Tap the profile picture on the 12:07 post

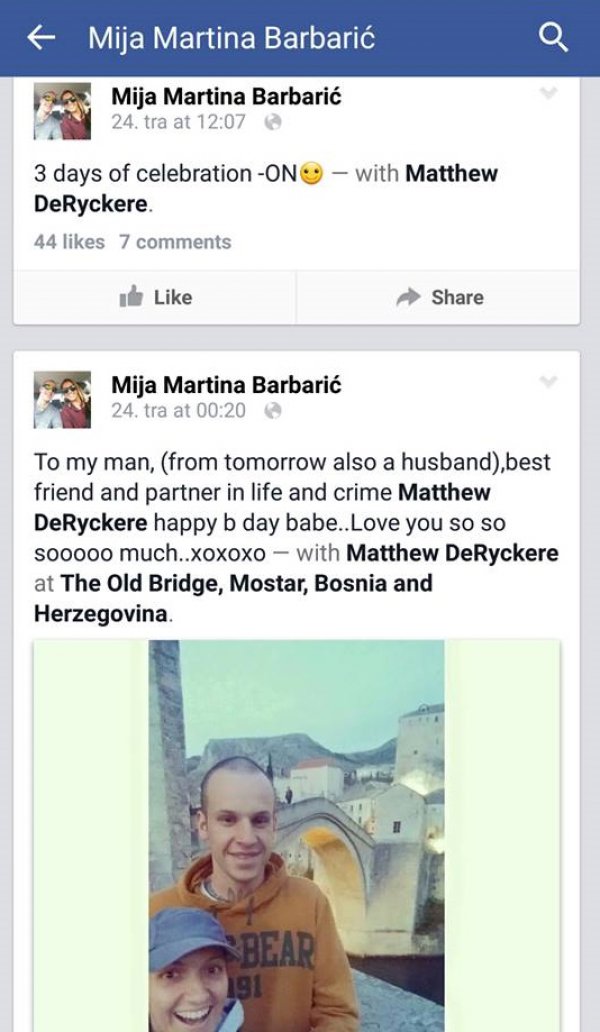tap(62, 111)
